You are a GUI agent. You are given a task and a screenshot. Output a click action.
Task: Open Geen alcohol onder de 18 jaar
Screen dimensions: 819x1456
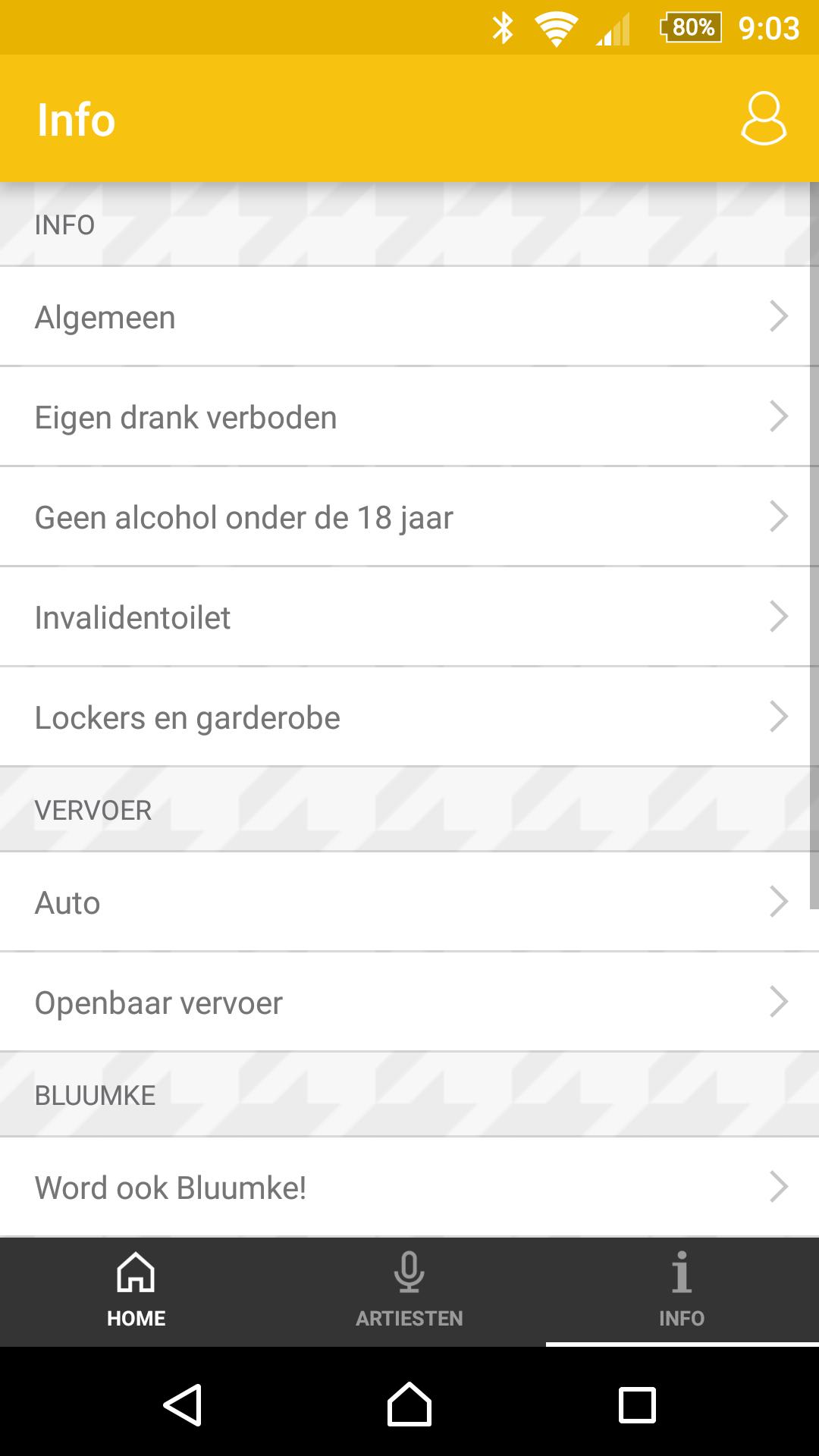tap(409, 516)
